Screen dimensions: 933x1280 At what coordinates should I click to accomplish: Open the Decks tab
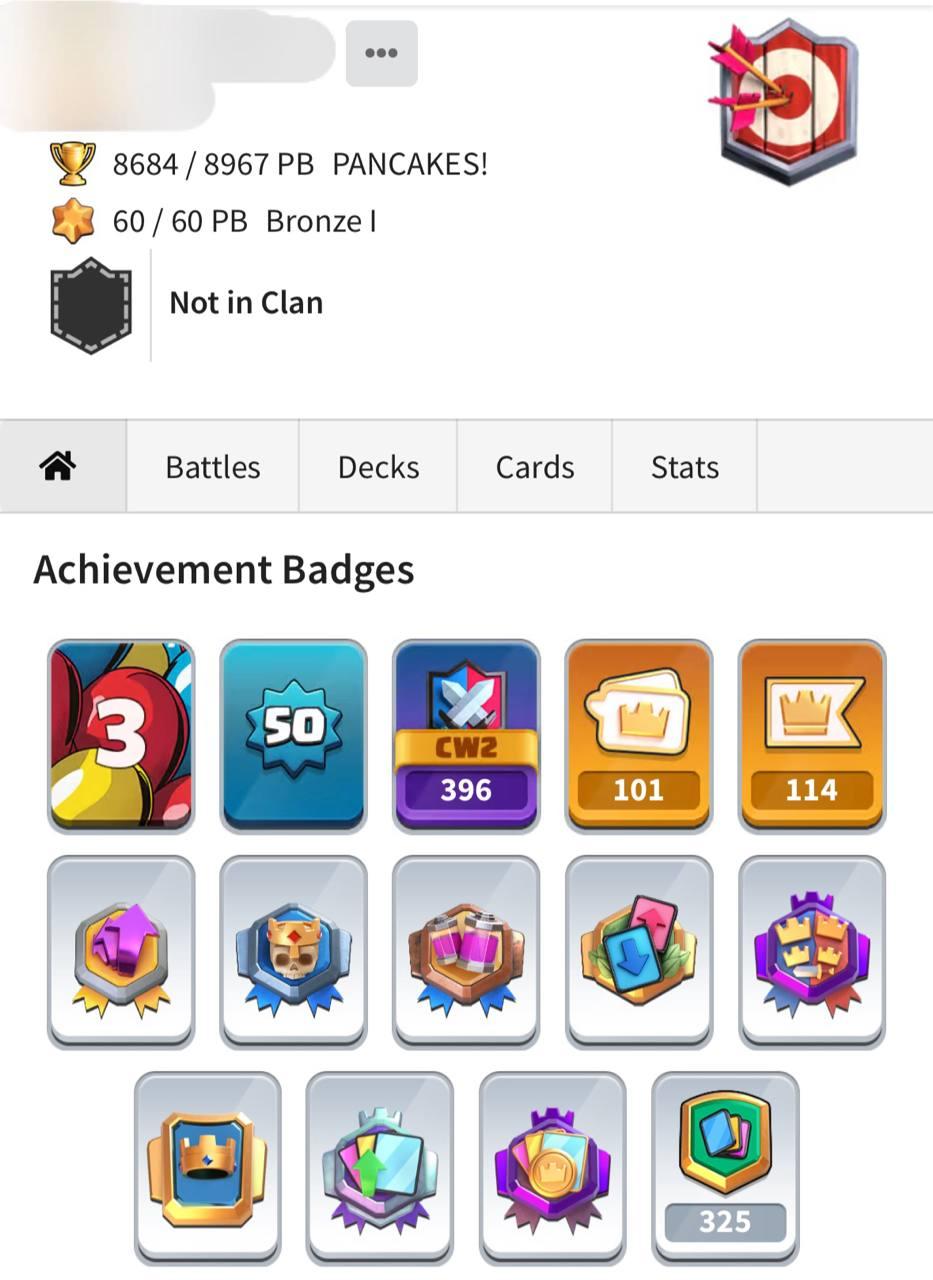378,467
